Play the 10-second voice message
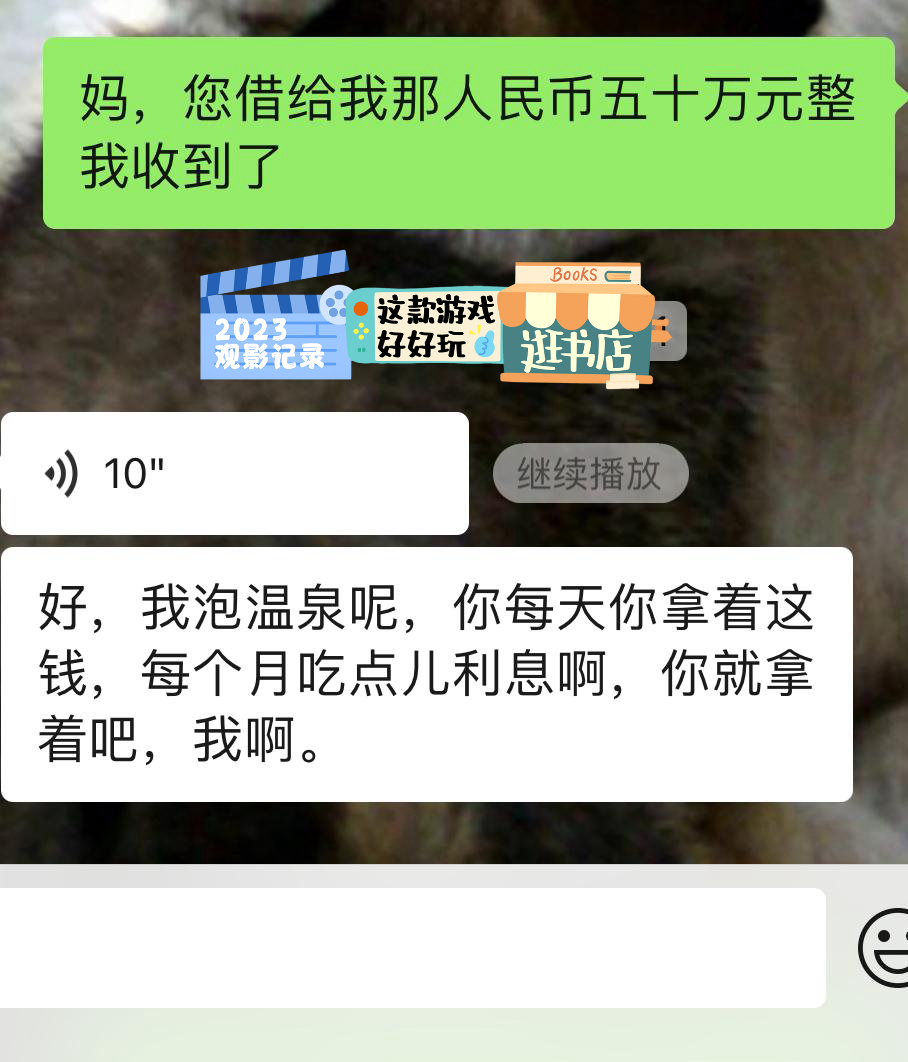Viewport: 908px width, 1062px height. point(234,473)
